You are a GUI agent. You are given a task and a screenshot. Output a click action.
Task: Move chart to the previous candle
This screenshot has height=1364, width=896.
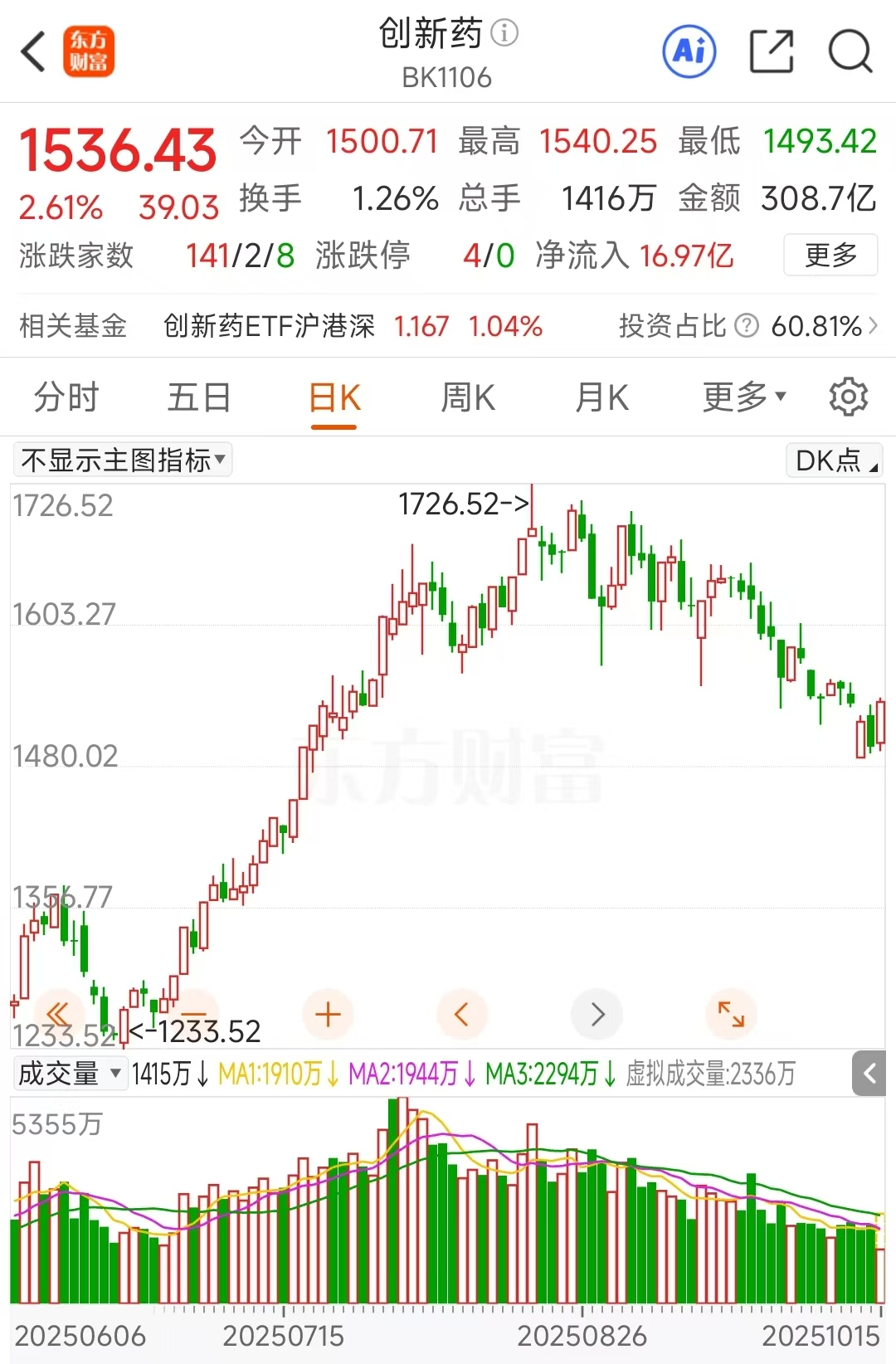462,1014
